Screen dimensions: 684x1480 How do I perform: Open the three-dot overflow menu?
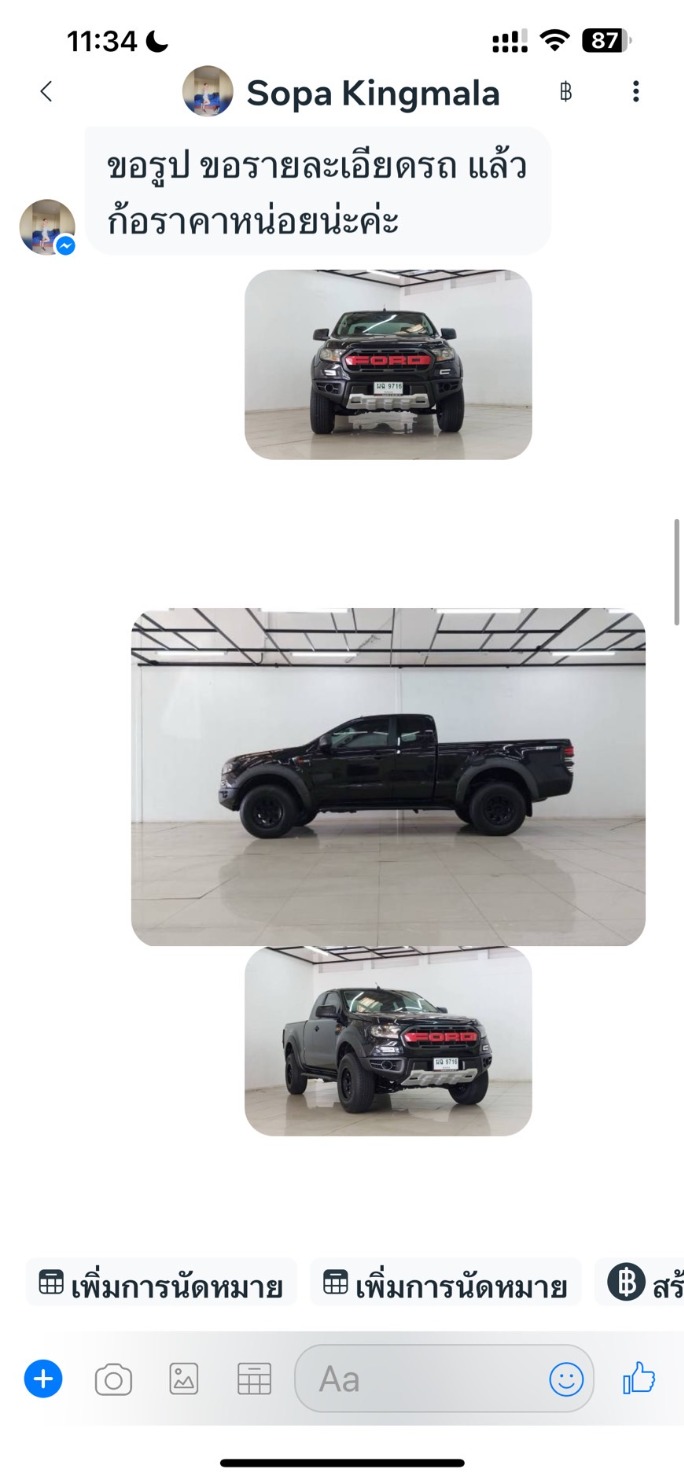tap(636, 92)
